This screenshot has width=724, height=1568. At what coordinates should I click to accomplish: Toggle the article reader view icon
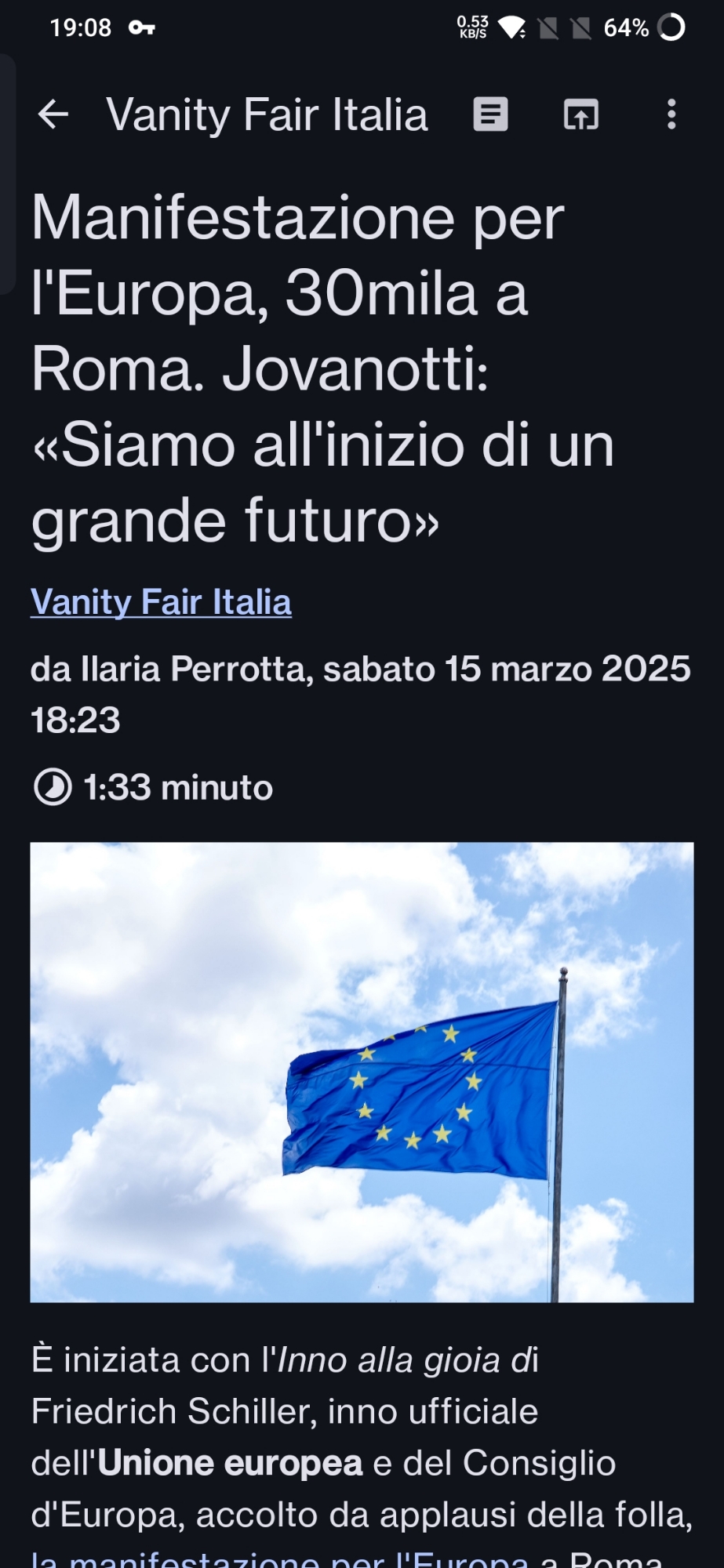point(491,114)
